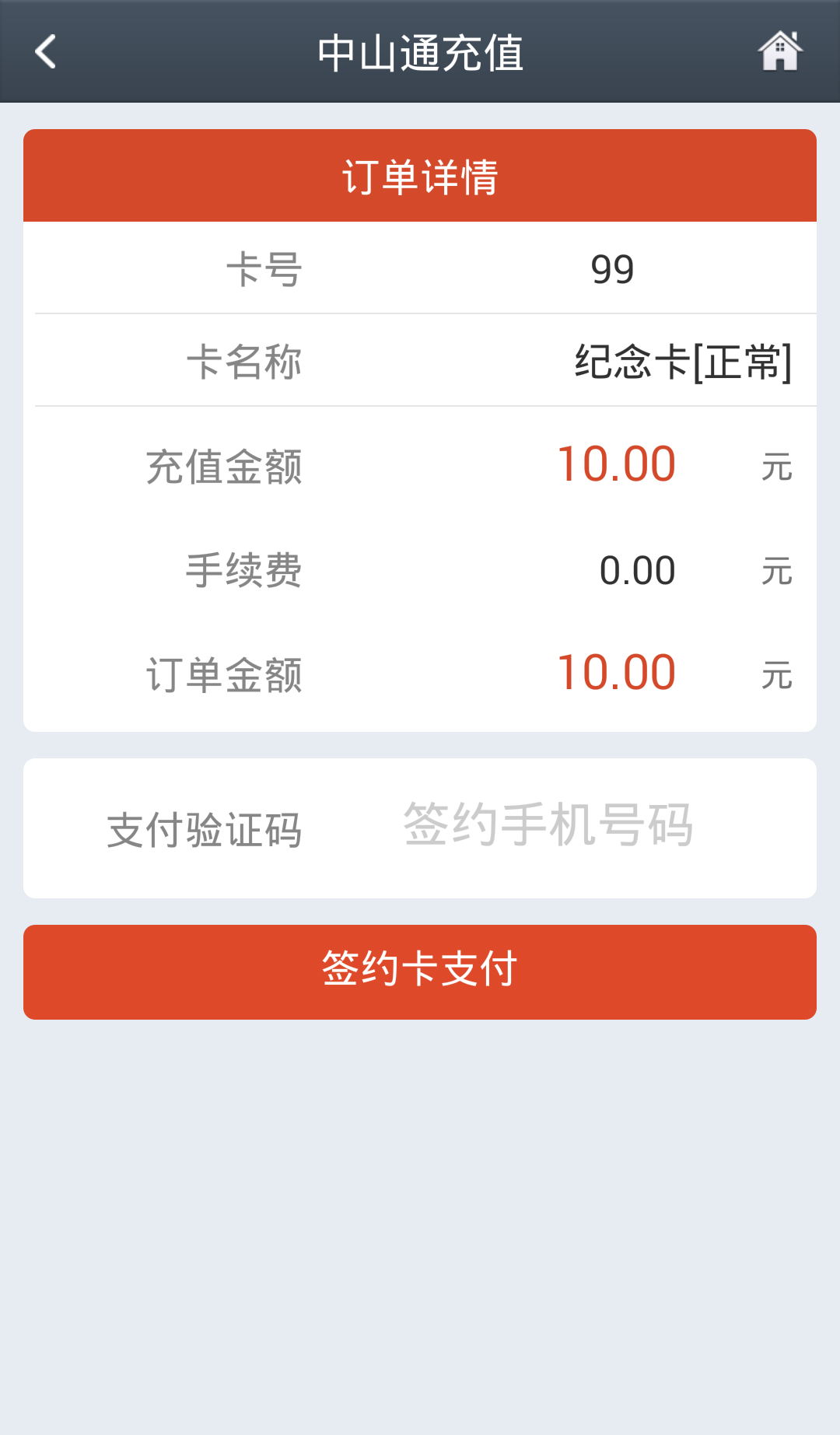Tap the verification code entry card

(420, 827)
